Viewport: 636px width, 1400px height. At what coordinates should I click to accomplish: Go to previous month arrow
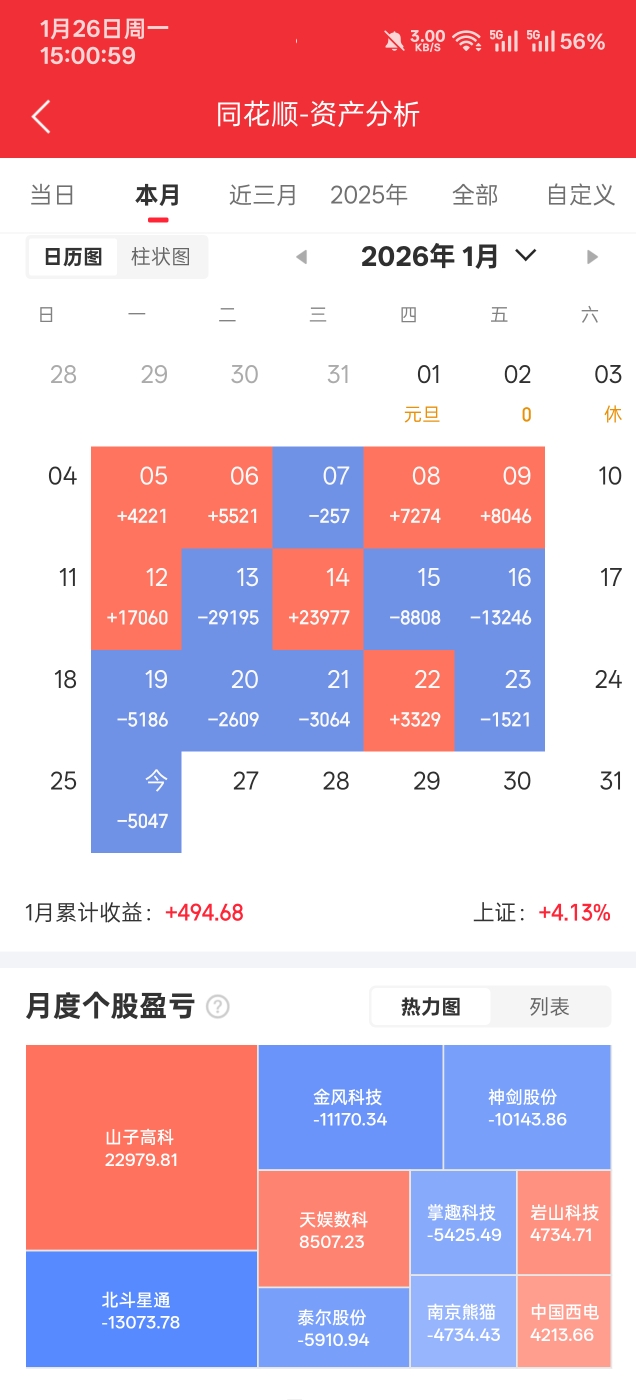301,257
